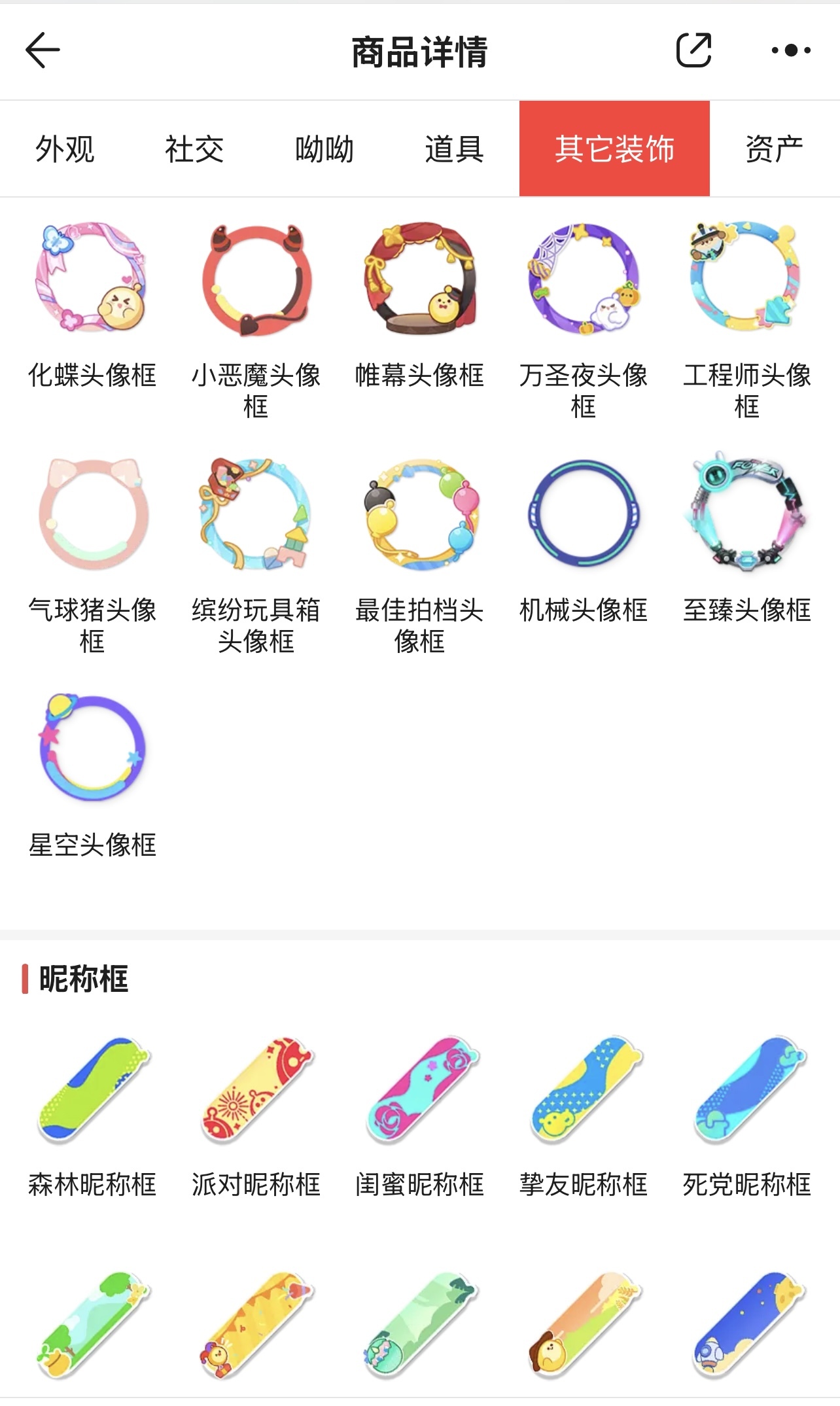840x1406 pixels.
Task: Switch to the 社交 tab
Action: coord(194,149)
